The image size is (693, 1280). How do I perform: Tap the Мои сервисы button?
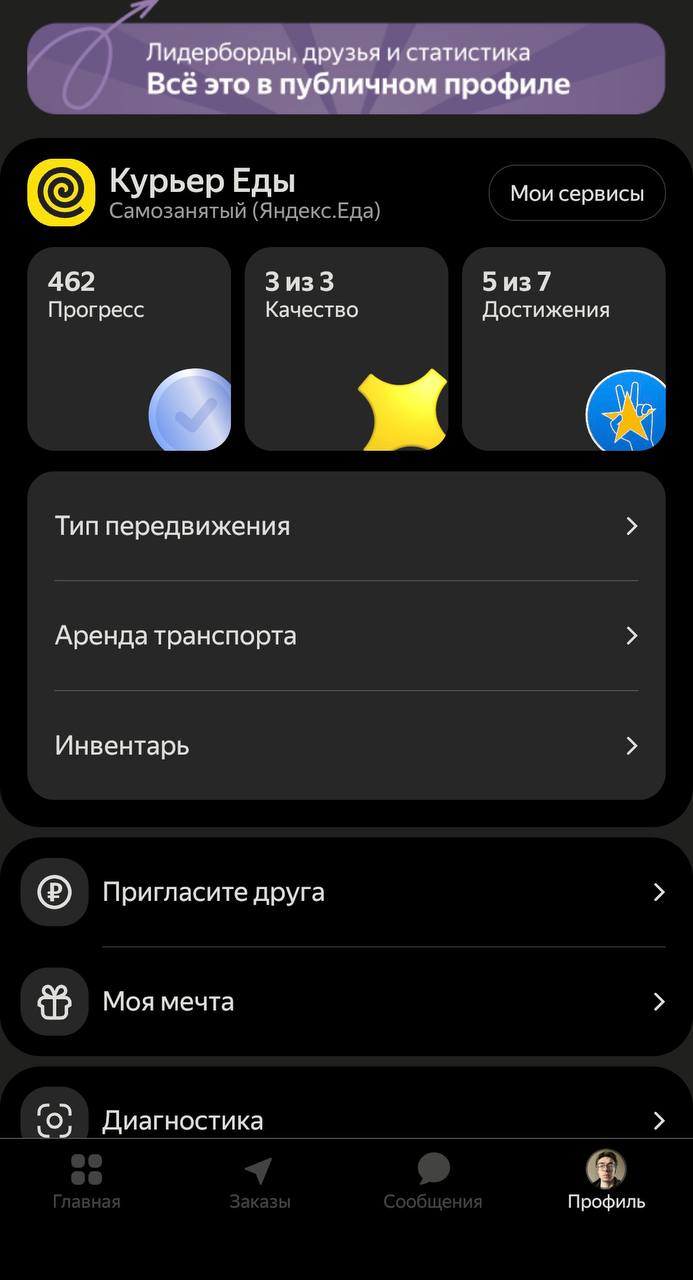(x=576, y=193)
